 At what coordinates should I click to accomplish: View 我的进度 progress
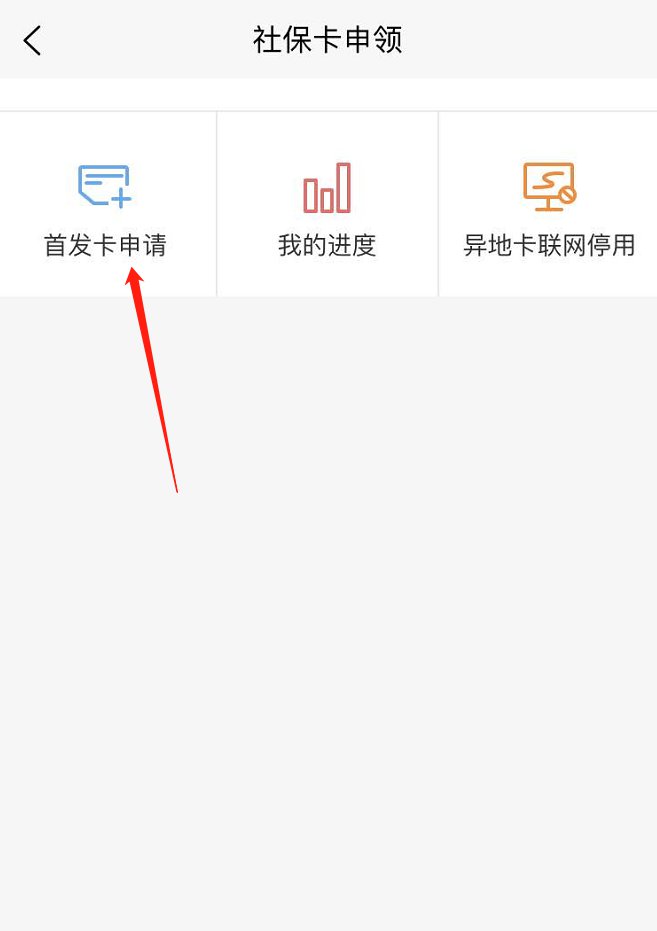327,207
